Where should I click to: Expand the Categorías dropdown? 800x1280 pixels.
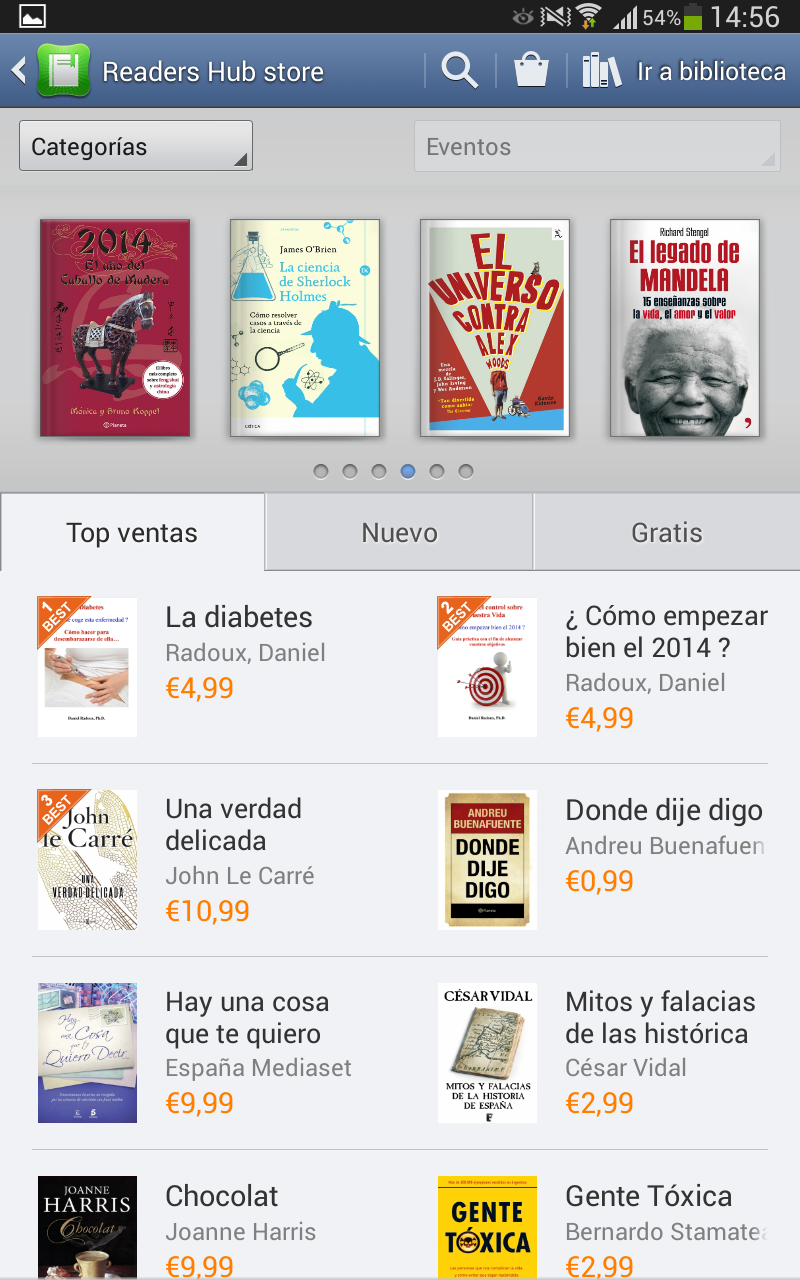[x=136, y=147]
